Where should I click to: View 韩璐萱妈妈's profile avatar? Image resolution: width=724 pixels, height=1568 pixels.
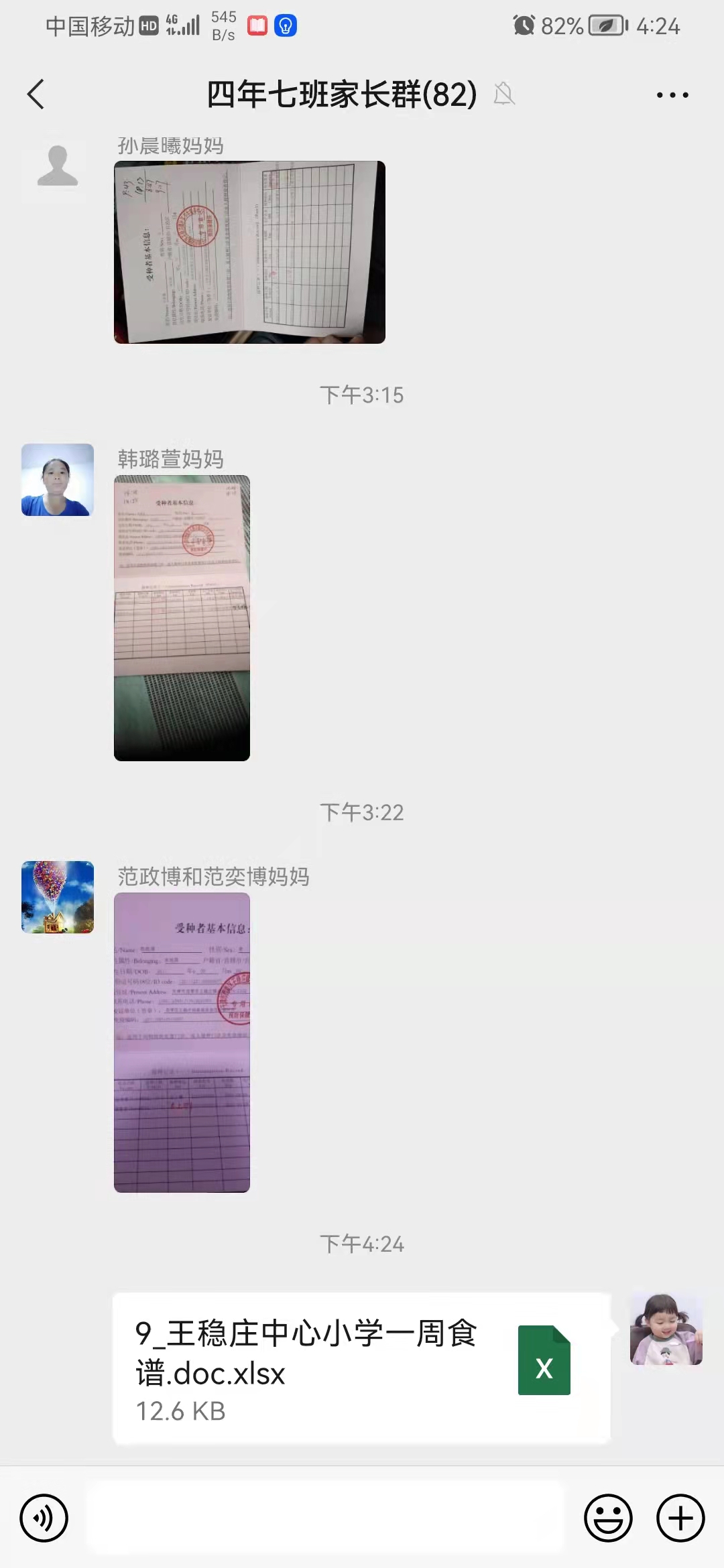pos(58,480)
